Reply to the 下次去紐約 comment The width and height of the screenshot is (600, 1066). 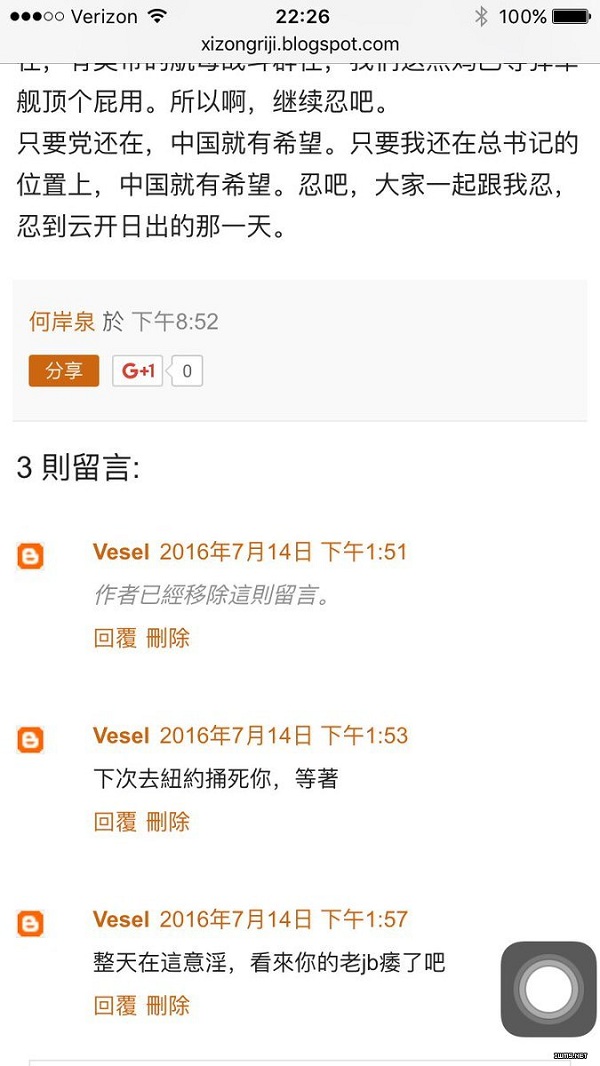pos(115,822)
